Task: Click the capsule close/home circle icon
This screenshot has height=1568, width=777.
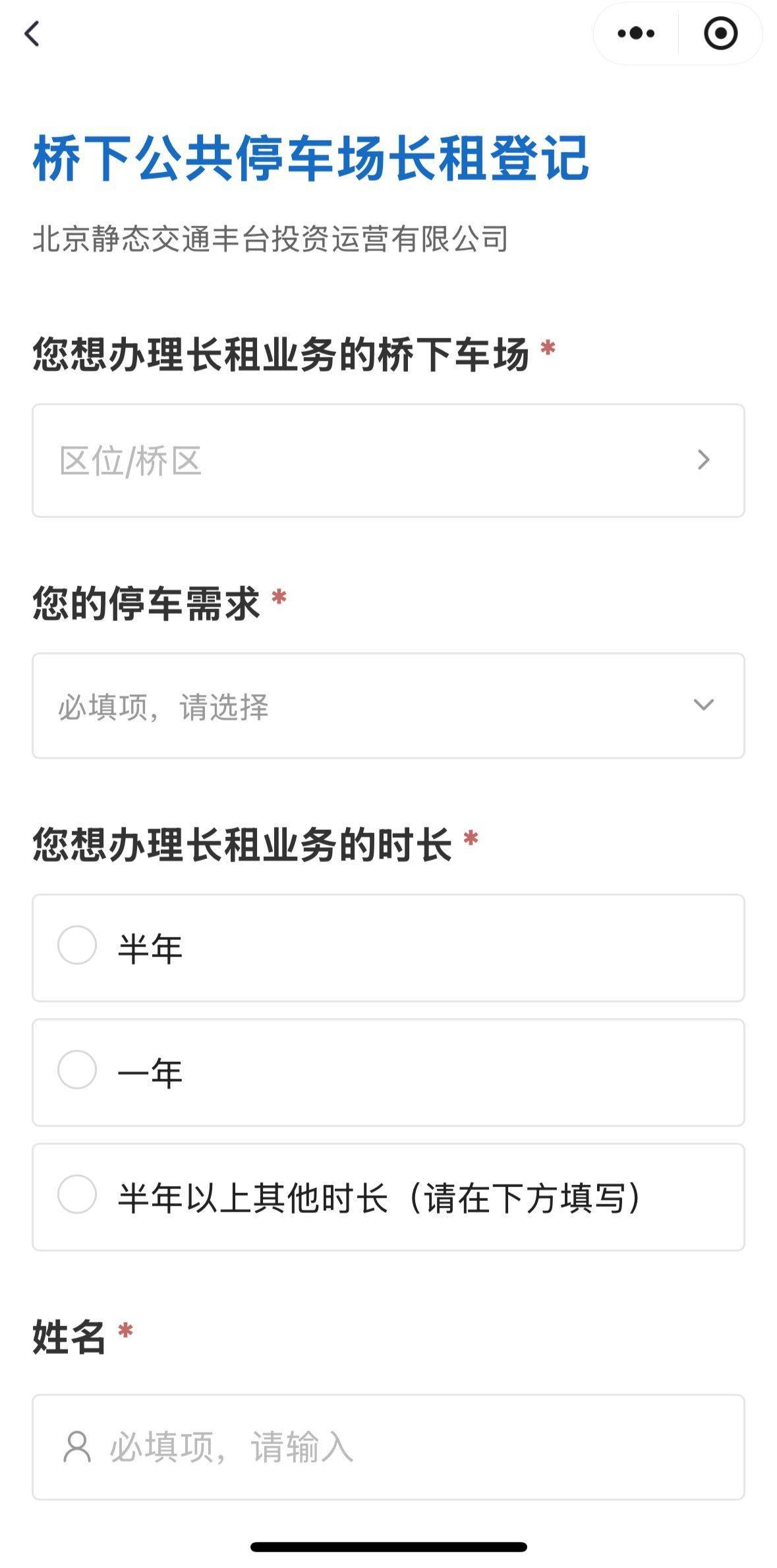Action: (720, 31)
